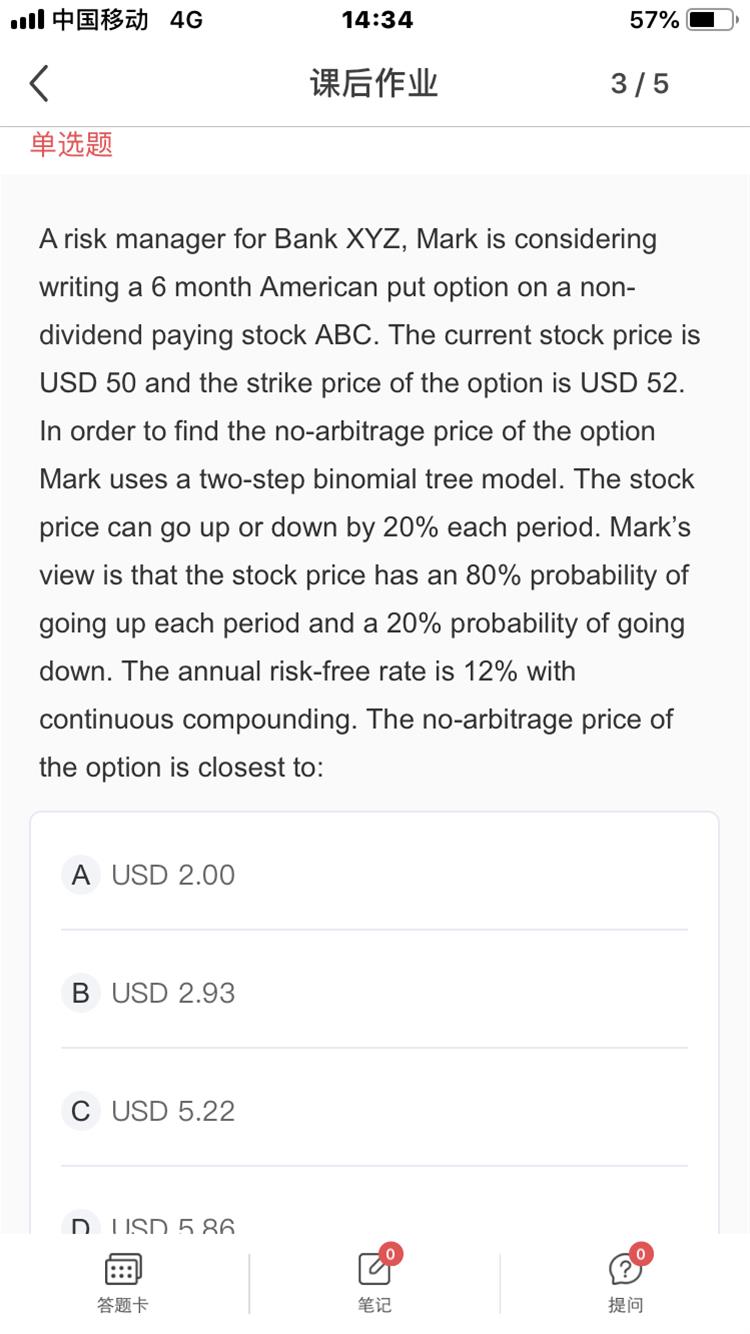Open 笔记 notes
This screenshot has width=750, height=1334.
click(375, 1283)
